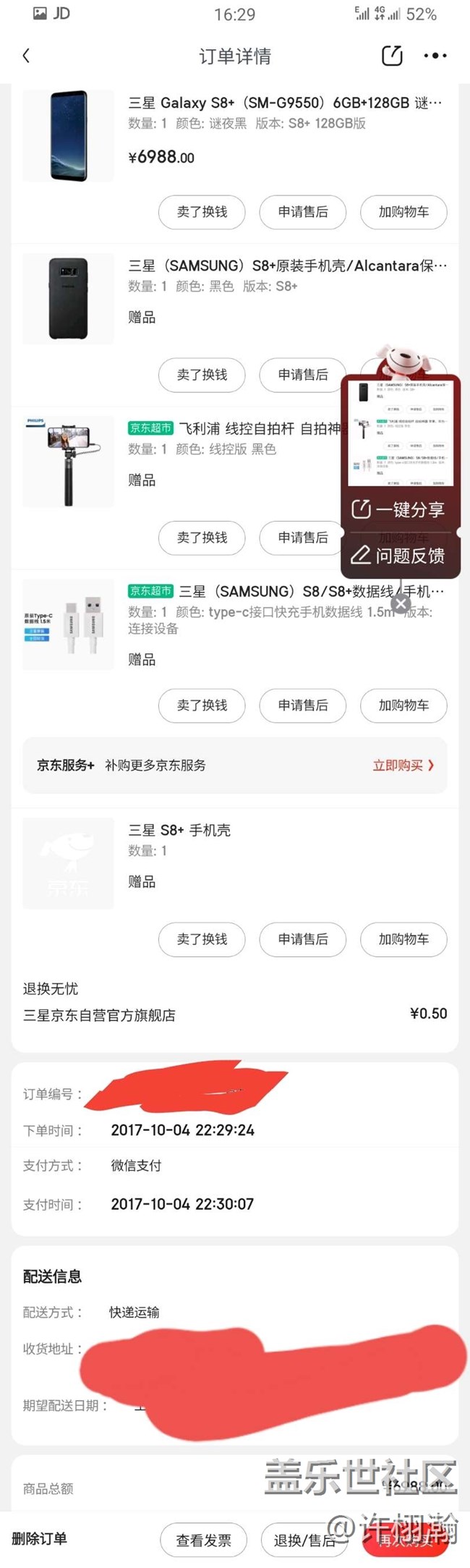Open Galaxy S8+ product image
Image resolution: width=470 pixels, height=1568 pixels.
[x=68, y=135]
